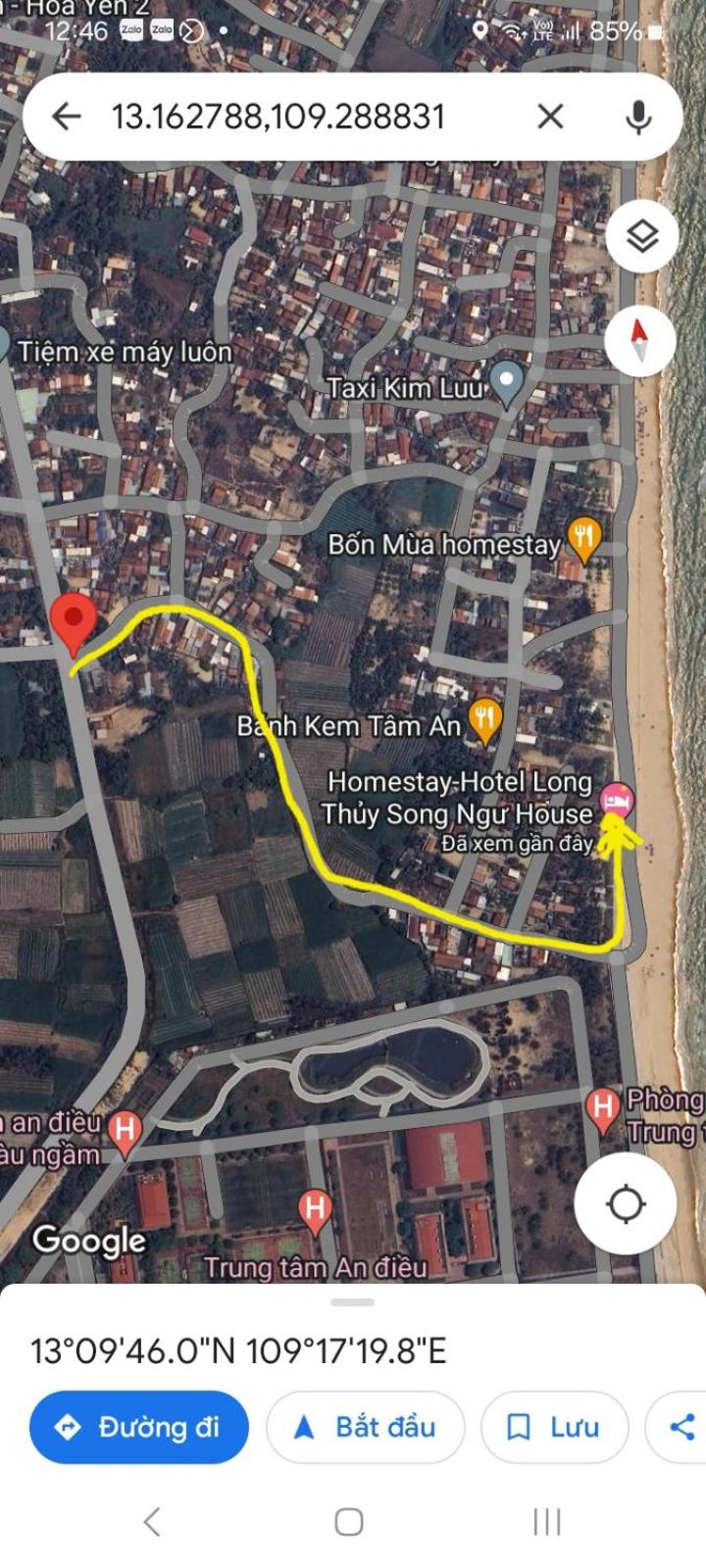706x1568 pixels.
Task: Edit the coordinates search field
Action: pyautogui.click(x=294, y=117)
